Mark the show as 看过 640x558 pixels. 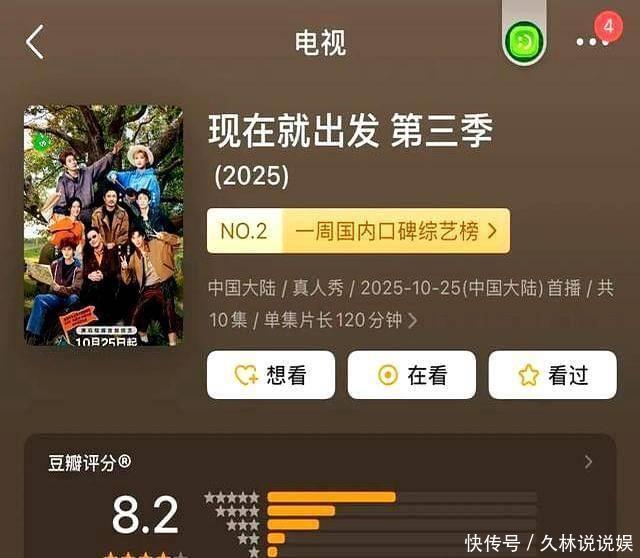click(x=552, y=375)
